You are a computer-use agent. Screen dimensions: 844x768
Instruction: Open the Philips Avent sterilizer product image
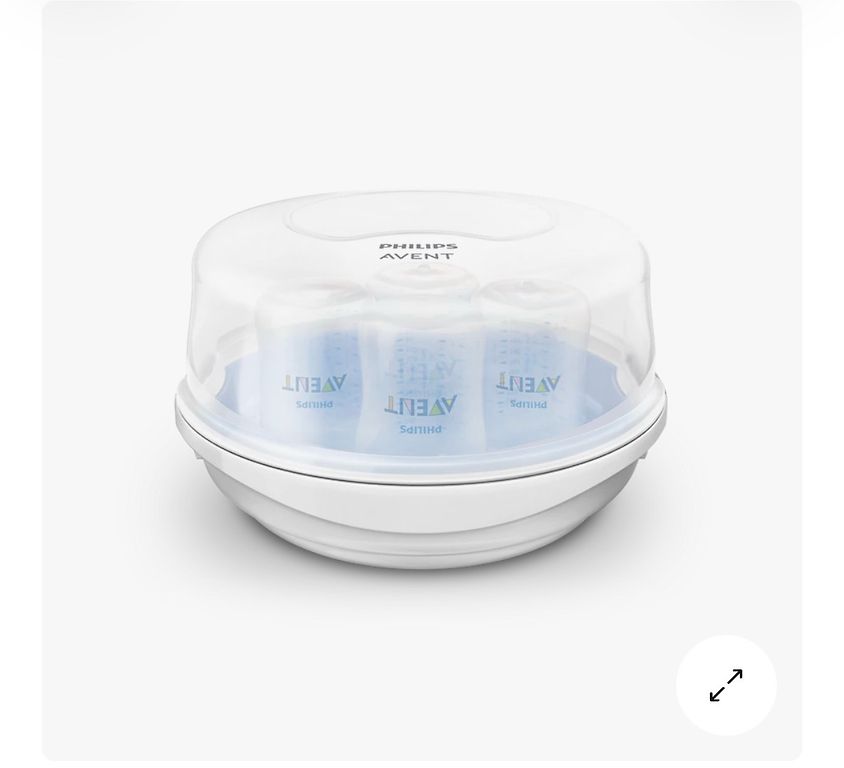(420, 380)
